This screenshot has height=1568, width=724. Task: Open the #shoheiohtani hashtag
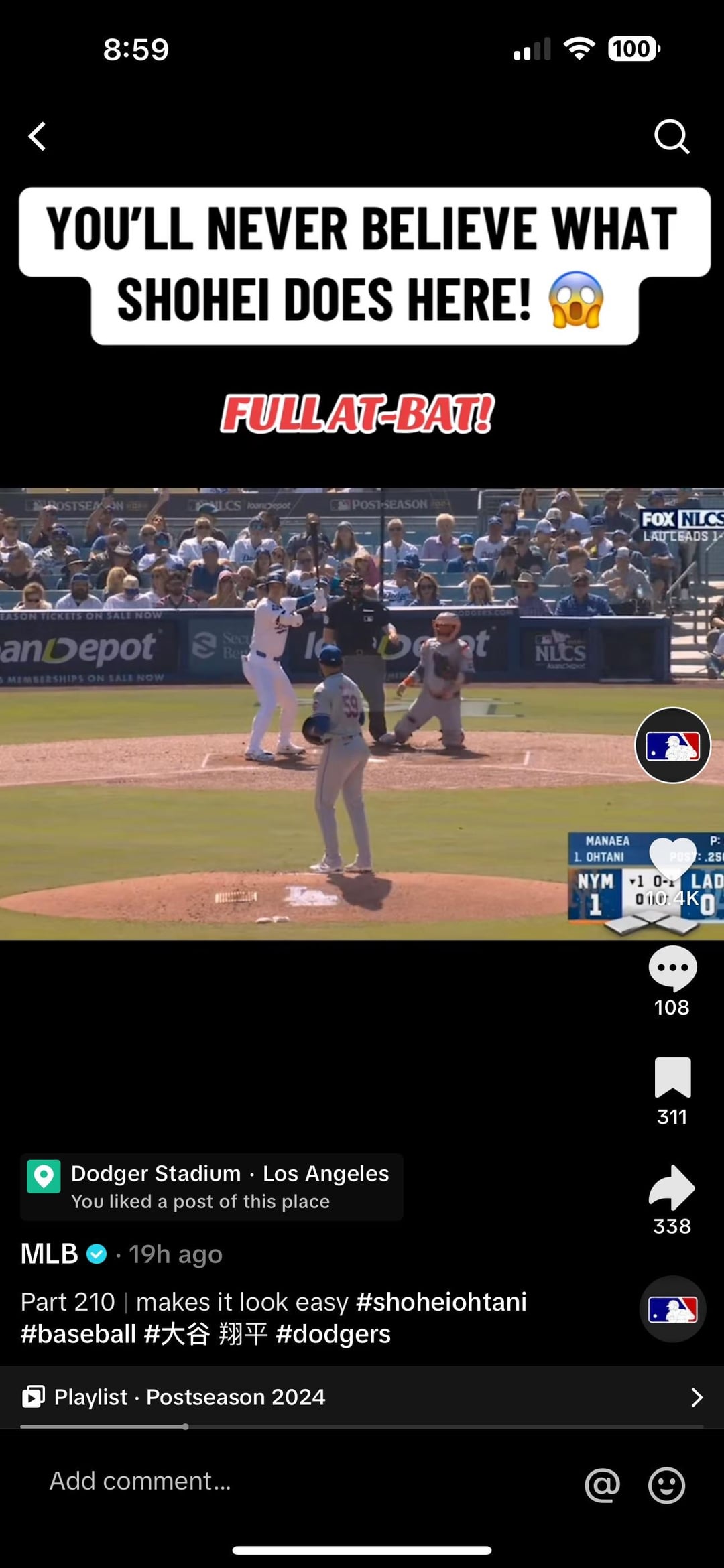point(441,1302)
